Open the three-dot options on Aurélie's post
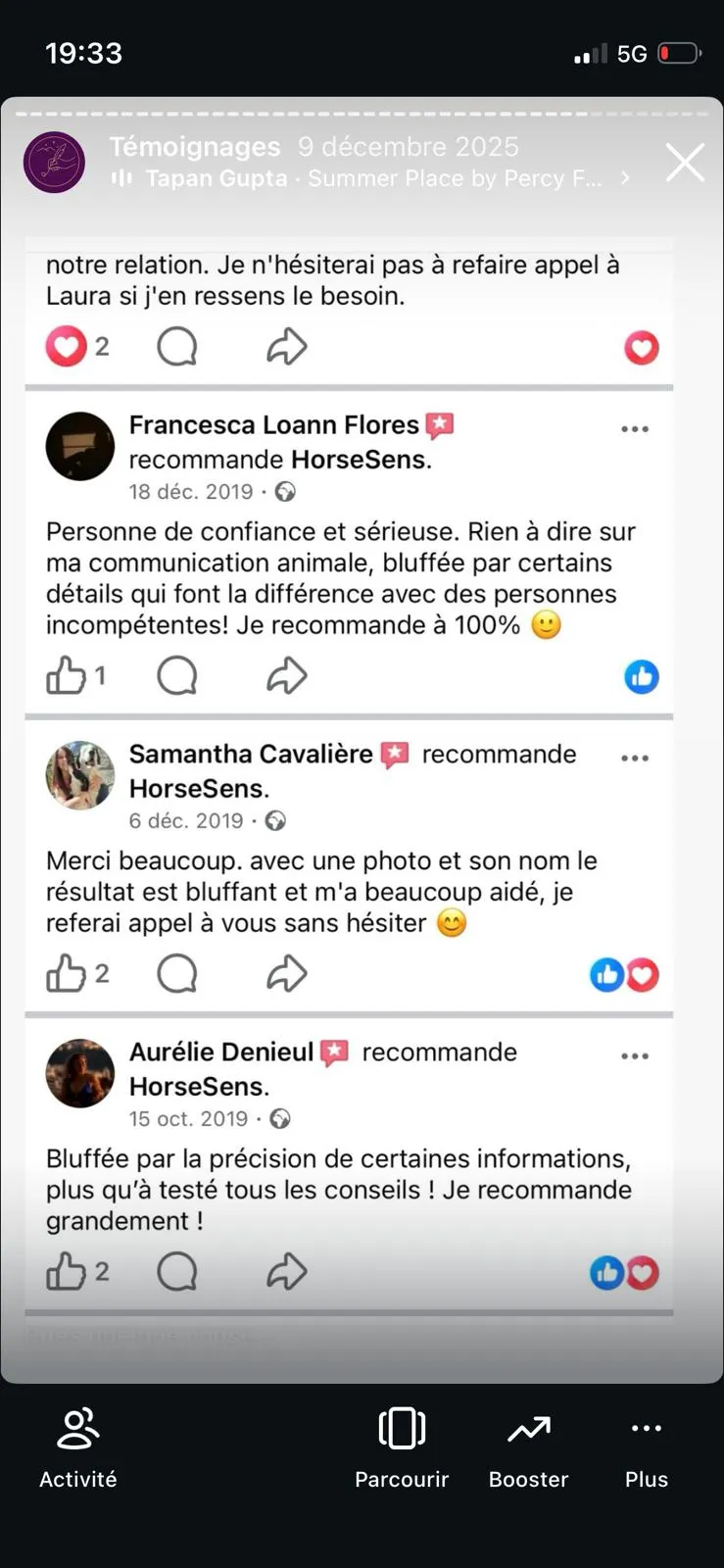The height and width of the screenshot is (1568, 724). pos(635,1055)
